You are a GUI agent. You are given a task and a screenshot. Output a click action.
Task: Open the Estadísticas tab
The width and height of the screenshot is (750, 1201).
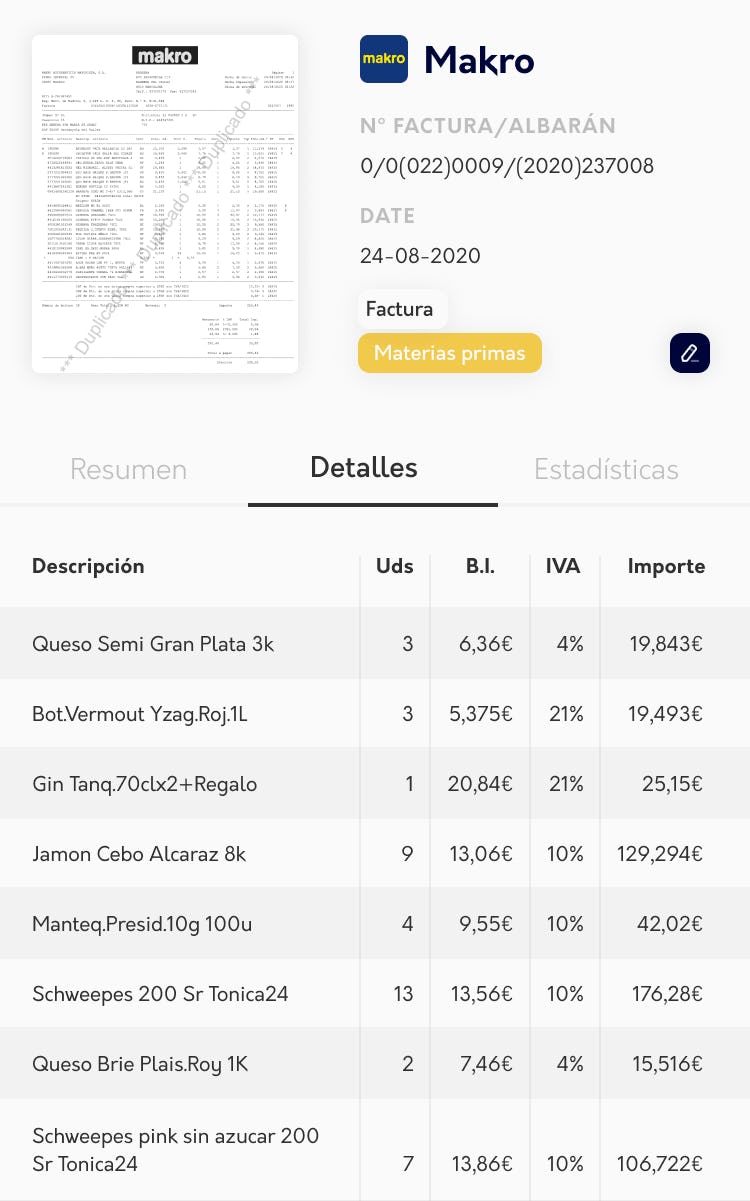click(x=606, y=469)
